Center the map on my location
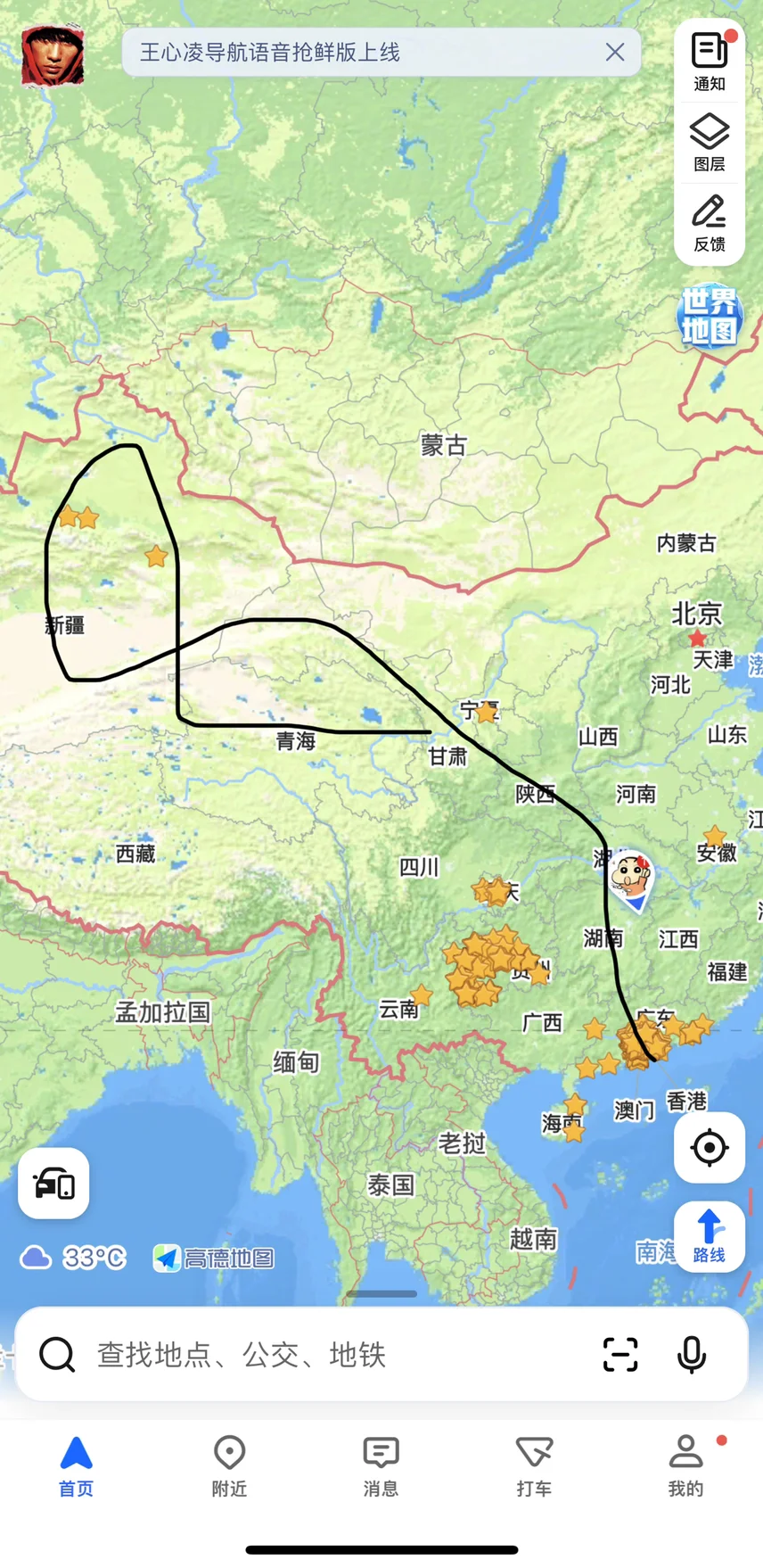The image size is (763, 1568). (x=710, y=1148)
